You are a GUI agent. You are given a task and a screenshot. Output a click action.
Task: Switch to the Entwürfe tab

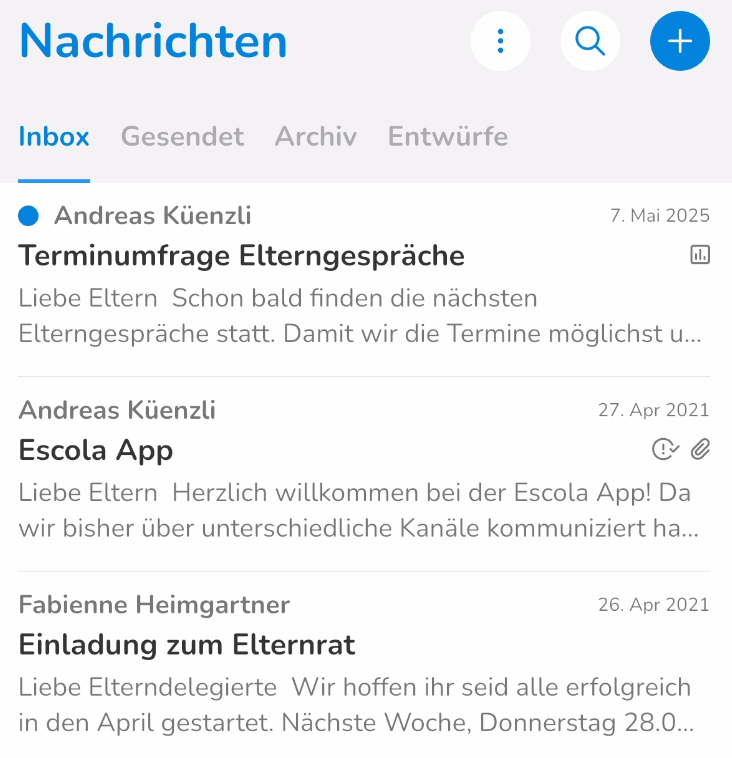tap(448, 136)
